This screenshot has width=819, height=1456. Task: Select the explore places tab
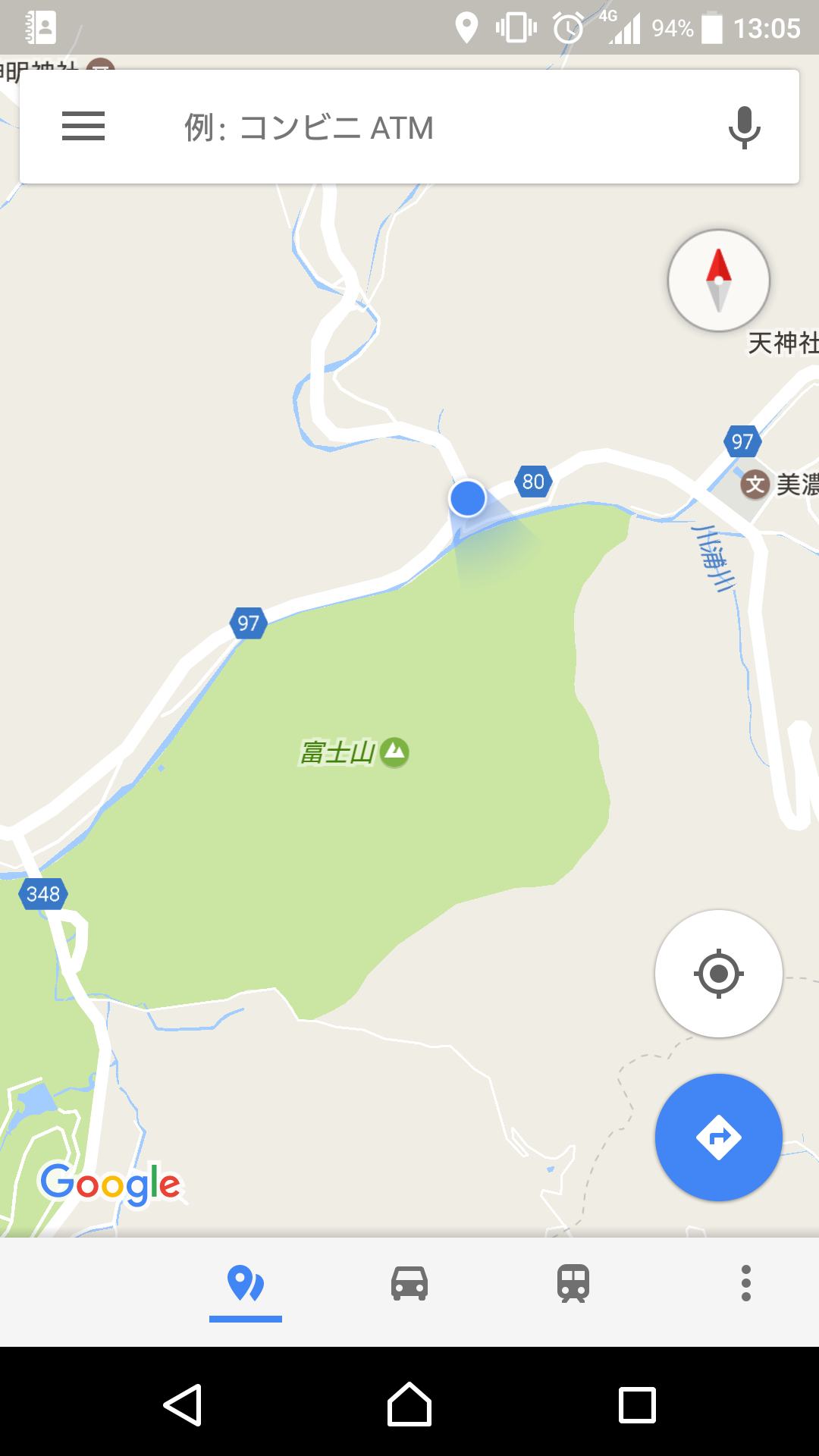246,1284
